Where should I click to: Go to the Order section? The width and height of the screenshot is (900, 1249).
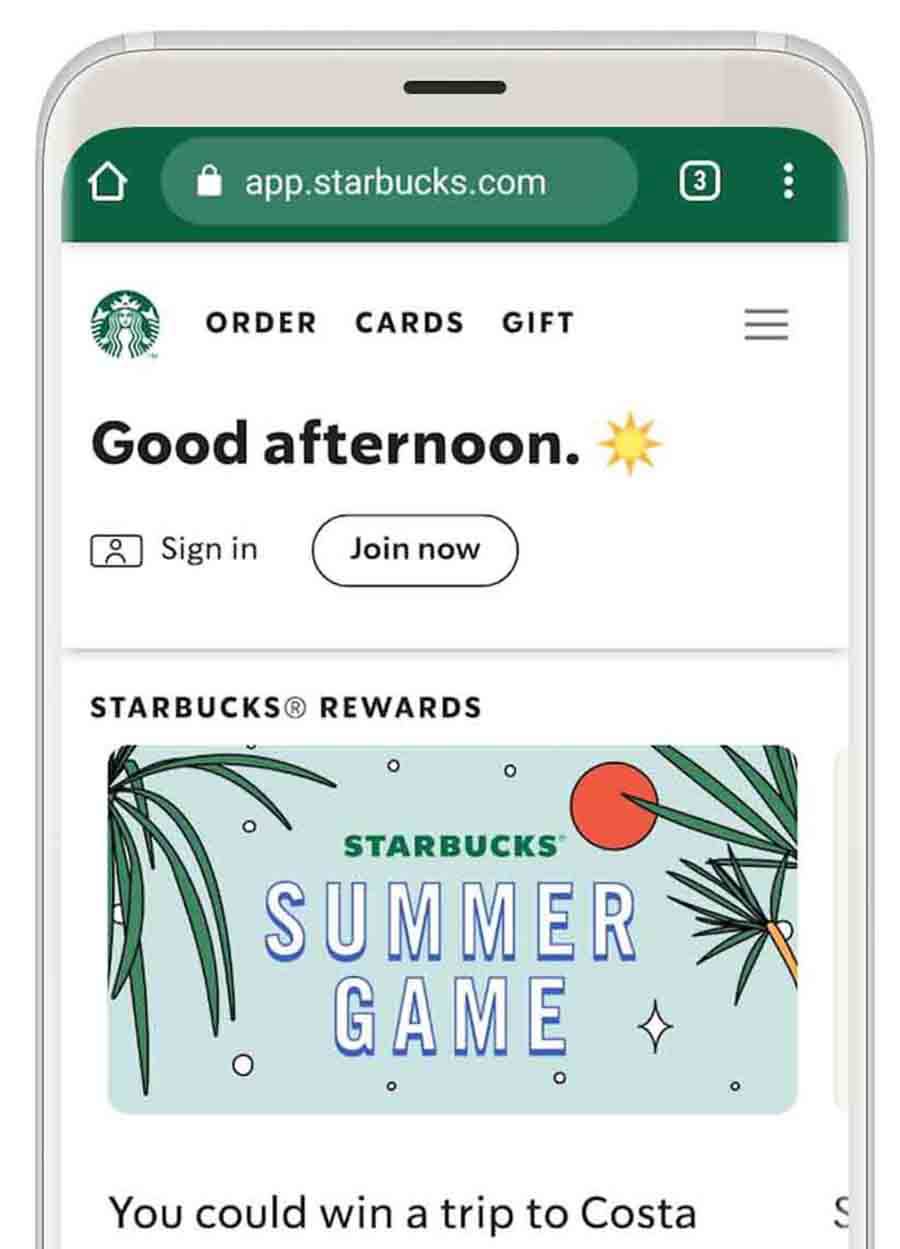(x=261, y=323)
